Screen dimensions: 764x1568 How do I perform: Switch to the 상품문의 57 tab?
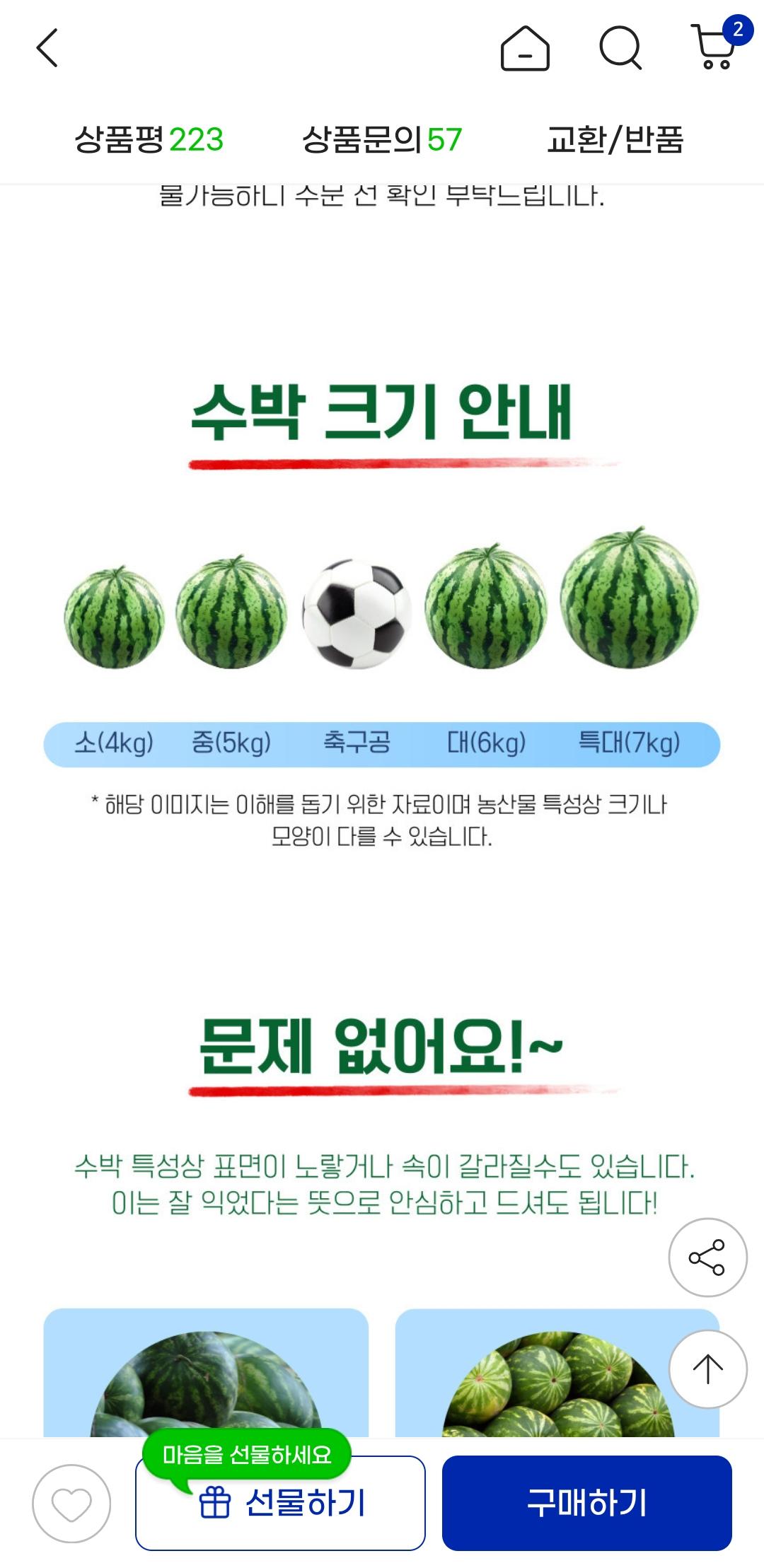(x=382, y=139)
